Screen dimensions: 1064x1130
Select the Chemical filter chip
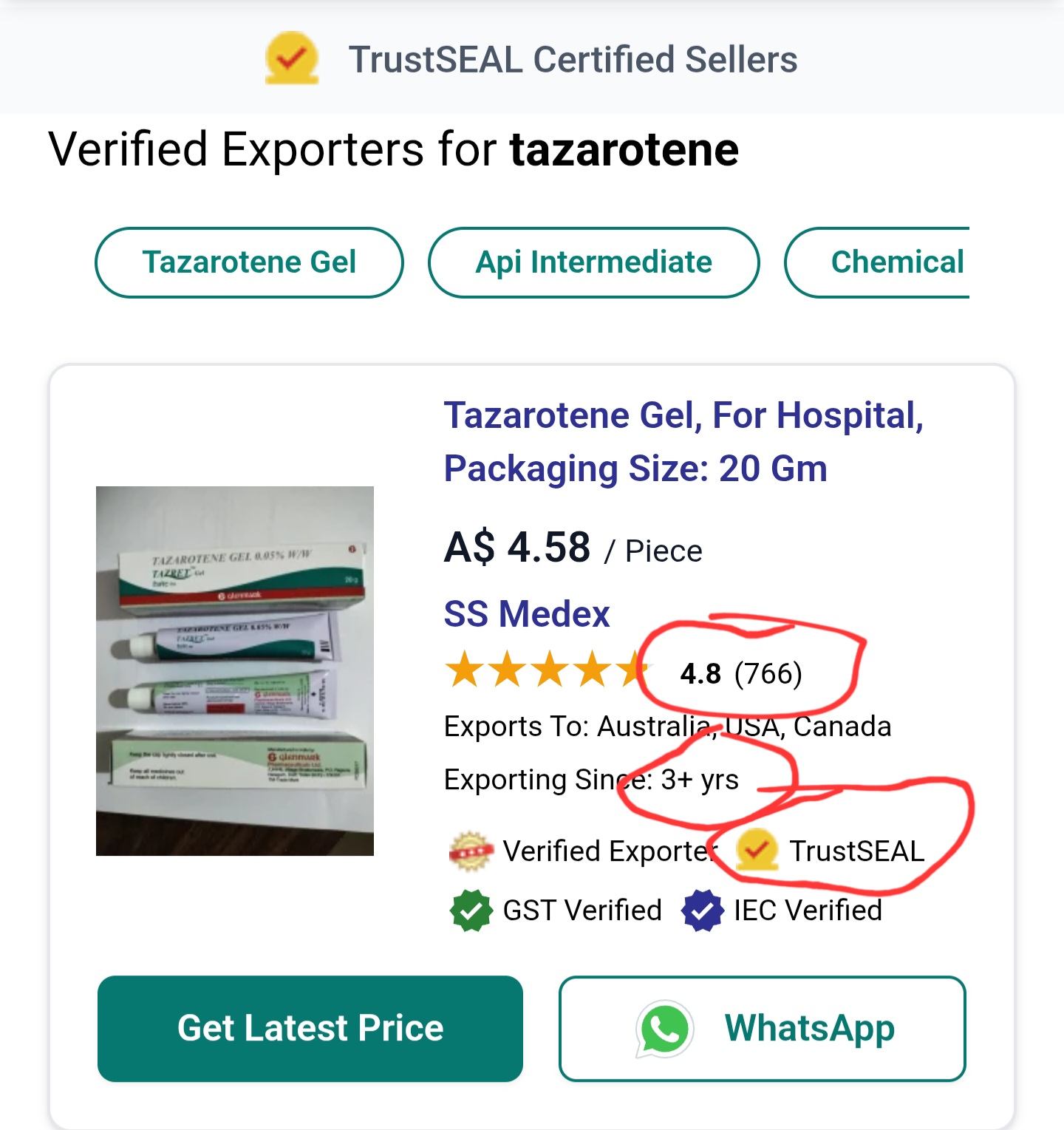coord(887,262)
